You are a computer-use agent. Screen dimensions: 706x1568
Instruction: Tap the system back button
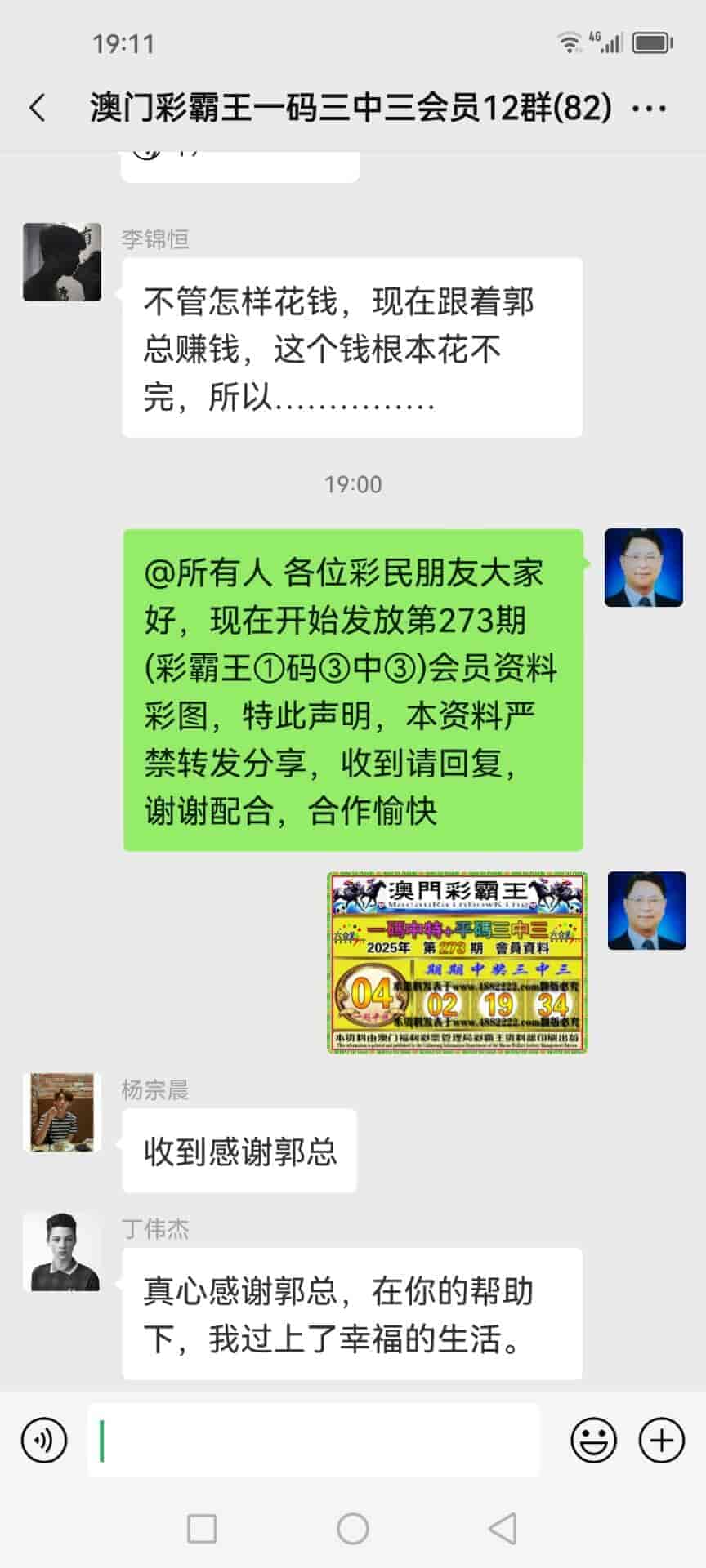click(x=503, y=1529)
